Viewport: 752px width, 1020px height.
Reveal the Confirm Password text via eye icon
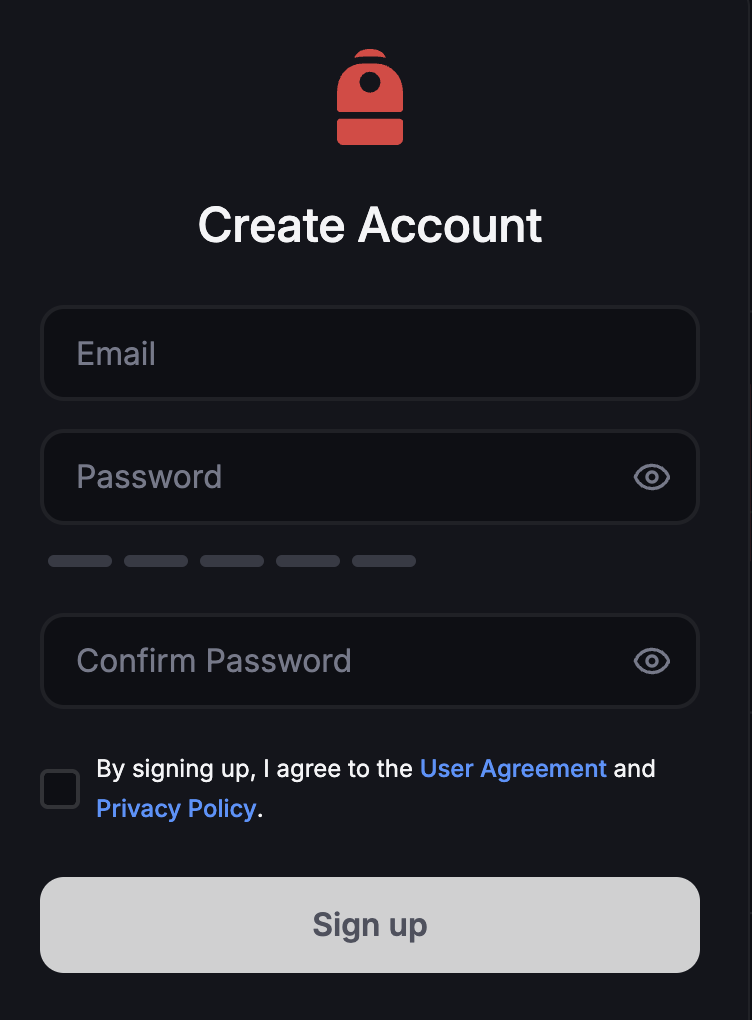[x=652, y=661]
